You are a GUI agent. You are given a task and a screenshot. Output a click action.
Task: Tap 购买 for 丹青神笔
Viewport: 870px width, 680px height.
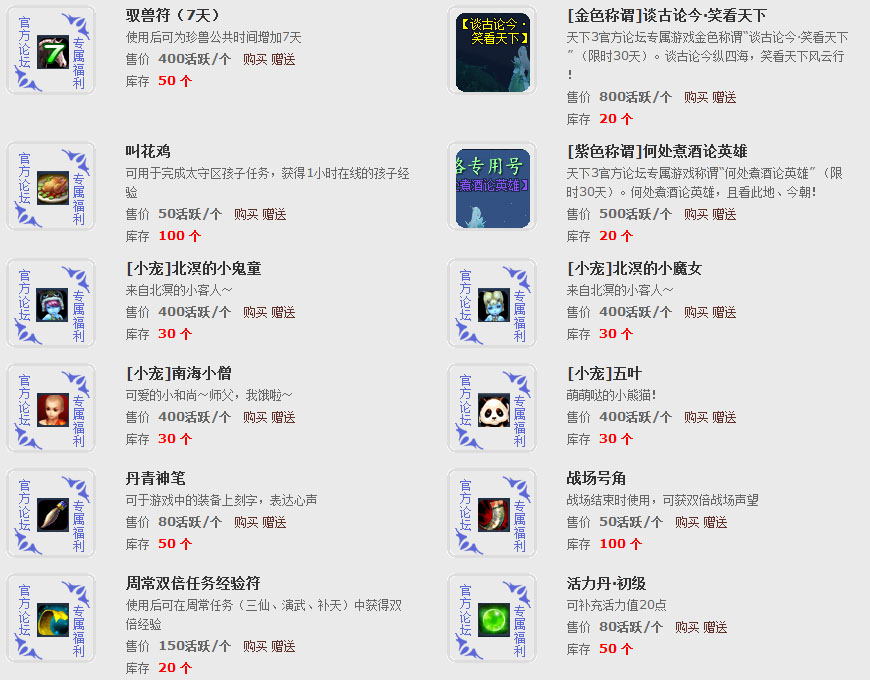point(246,522)
